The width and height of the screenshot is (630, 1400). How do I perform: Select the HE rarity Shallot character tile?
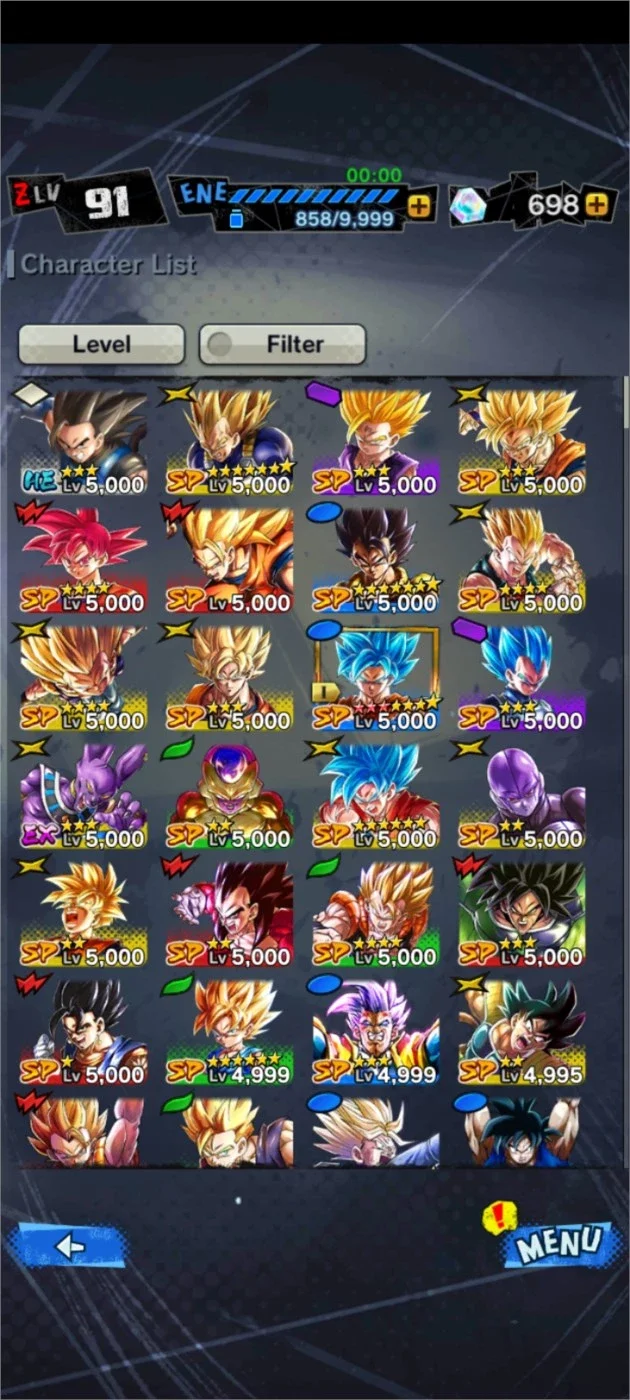tap(83, 442)
